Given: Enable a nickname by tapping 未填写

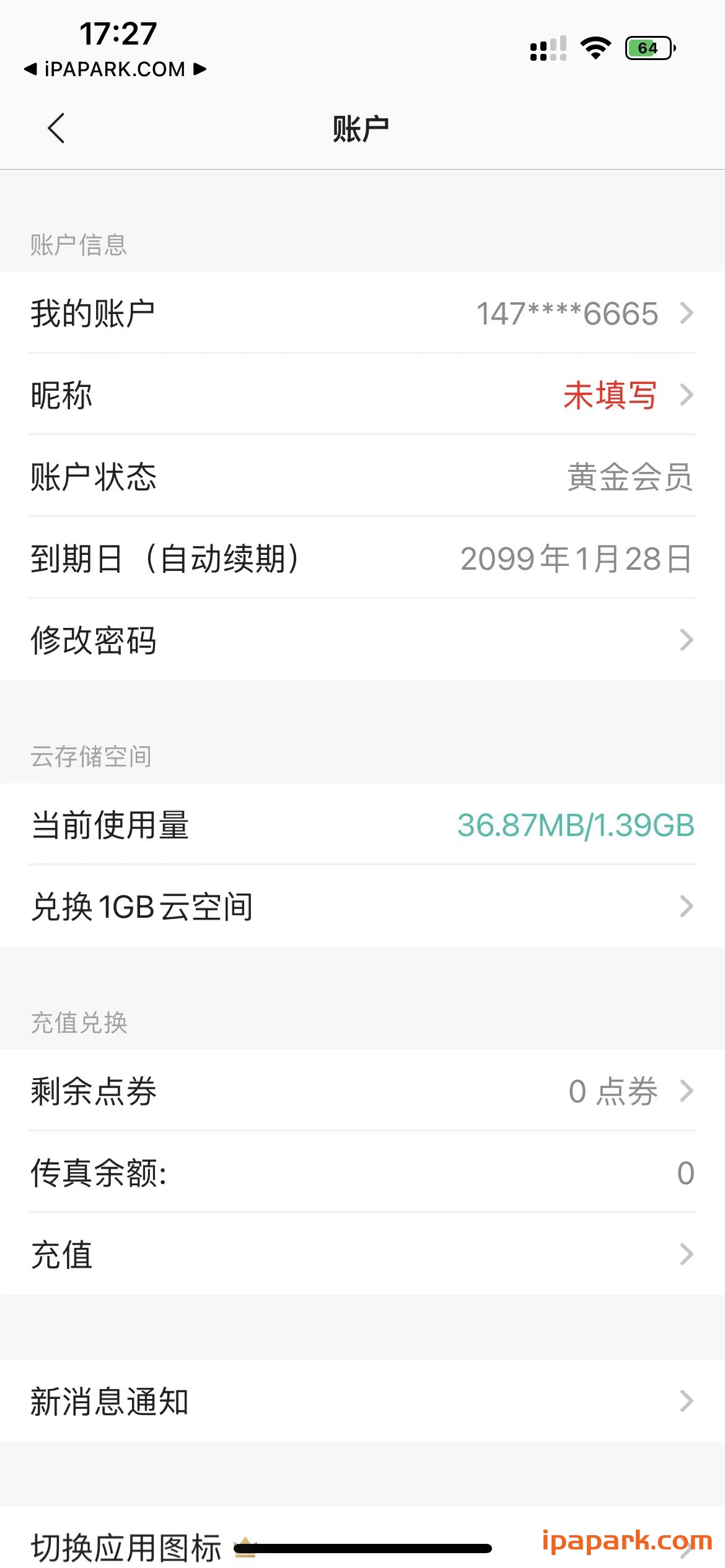Looking at the screenshot, I should pyautogui.click(x=610, y=395).
